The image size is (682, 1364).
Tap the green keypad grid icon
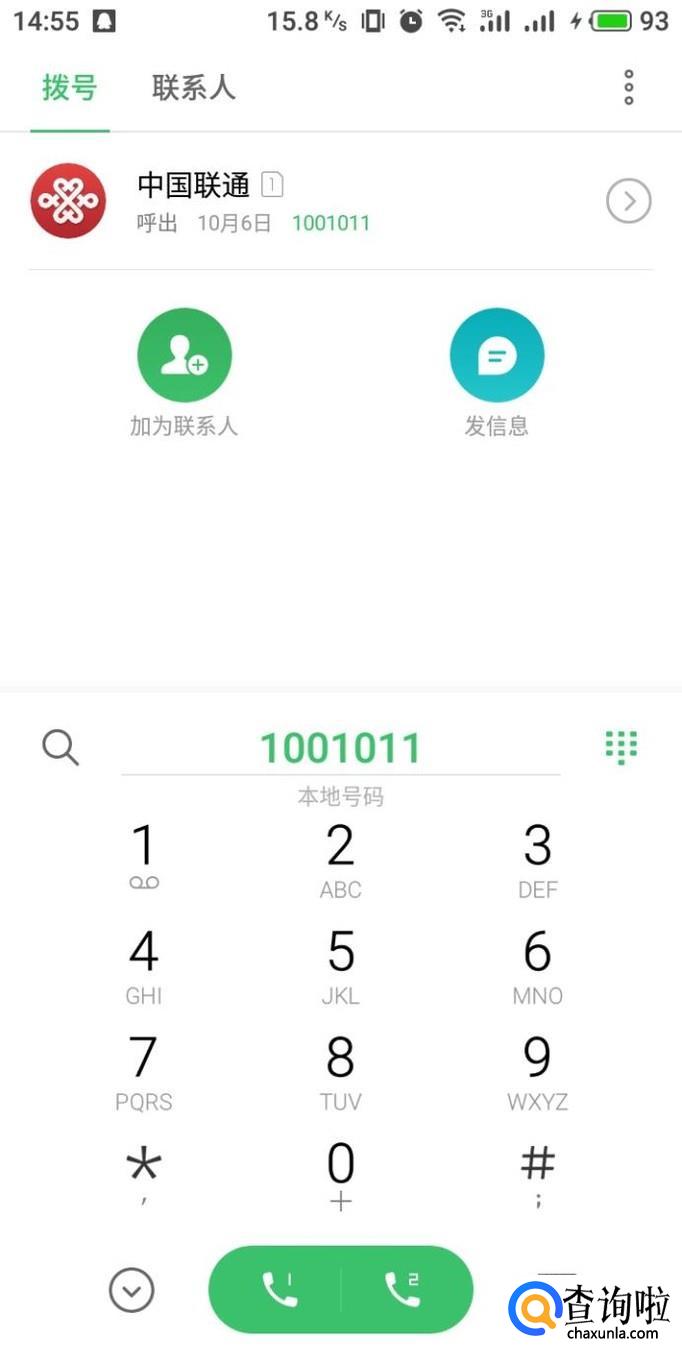point(621,747)
